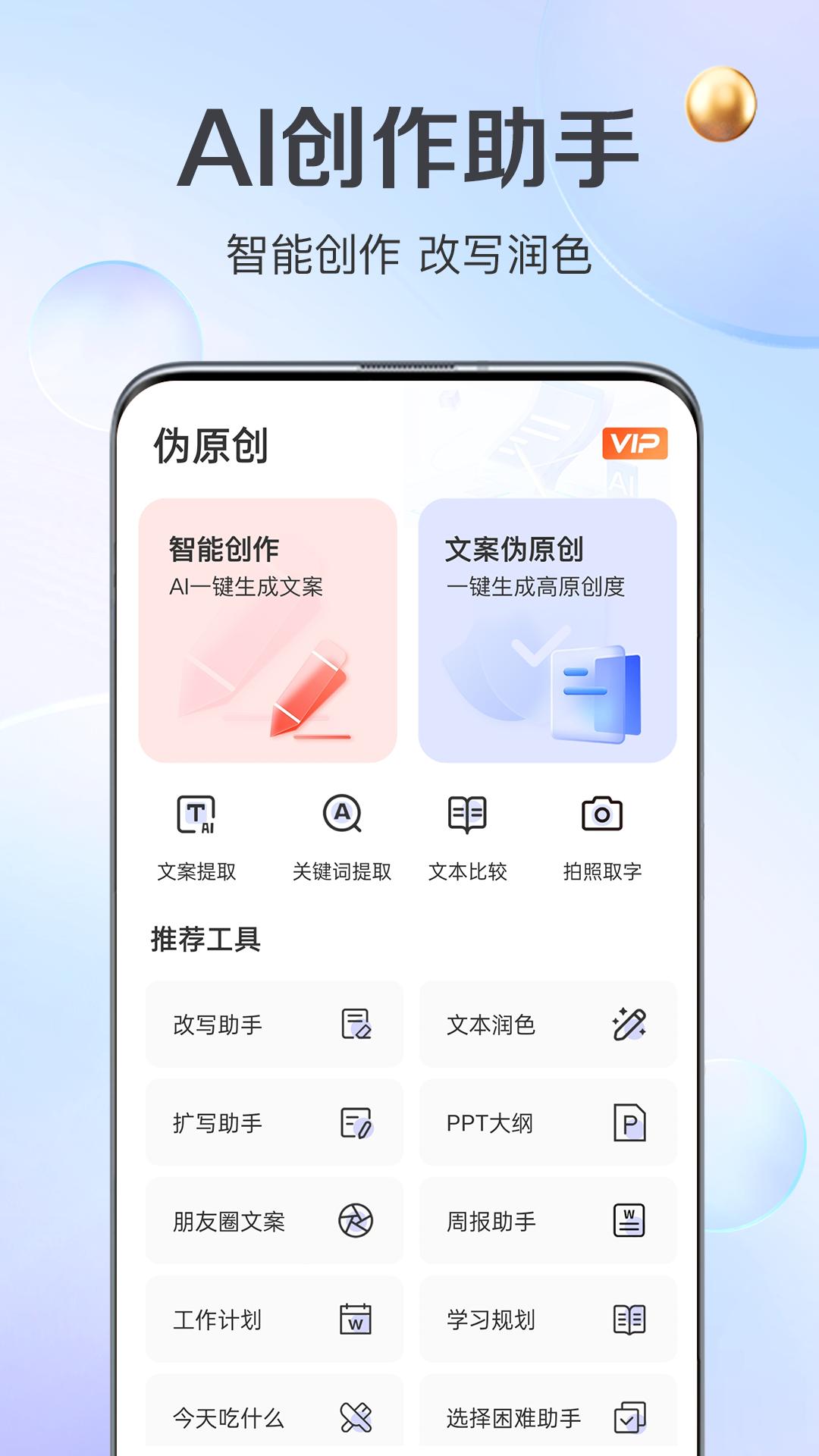Open the 文案伪原创 pseudo-original card
Screen dimensions: 819x1456
click(546, 629)
